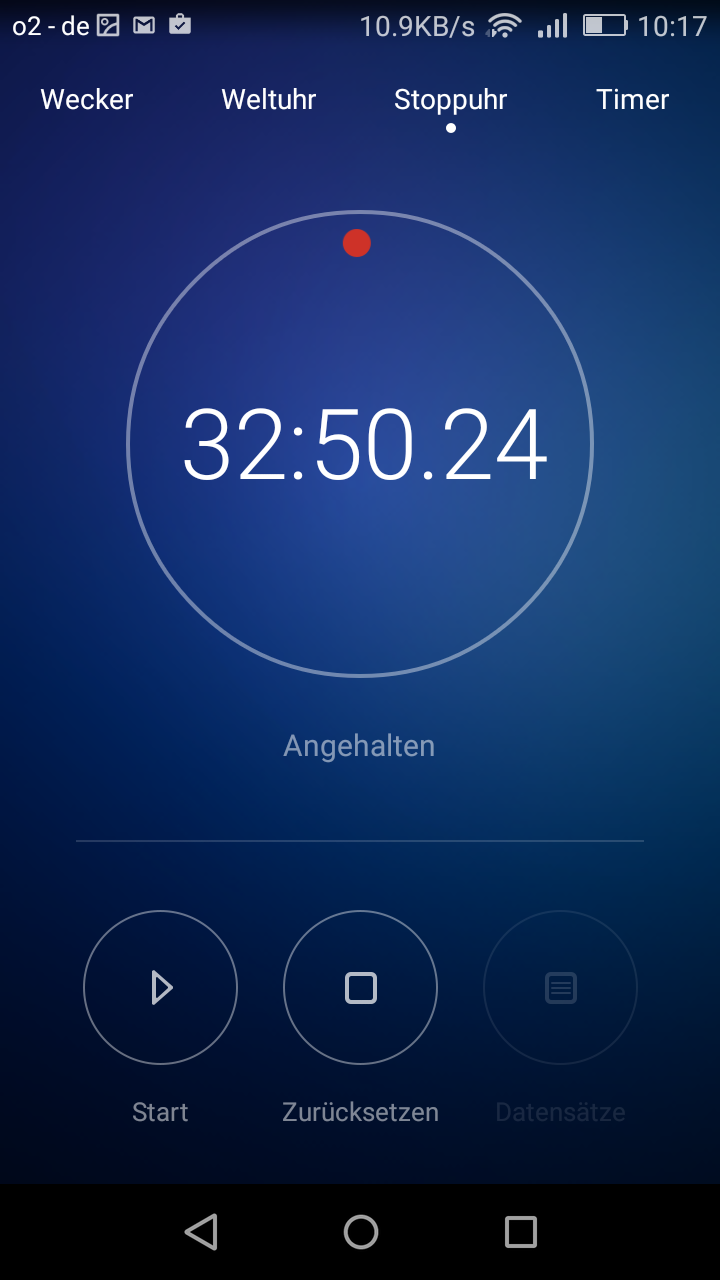Open the Weltuhr tab
This screenshot has height=1280, width=720.
click(269, 100)
